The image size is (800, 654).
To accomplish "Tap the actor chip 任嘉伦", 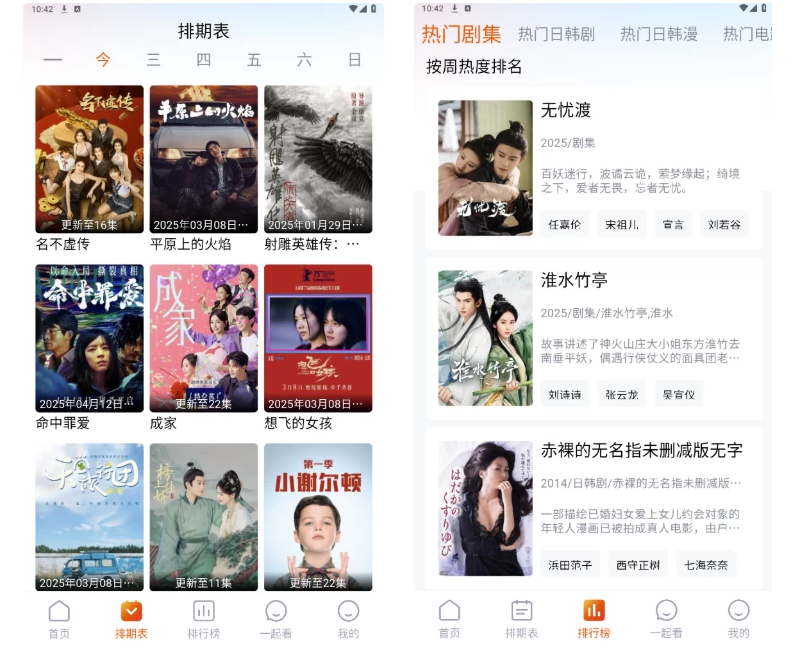I will (565, 224).
